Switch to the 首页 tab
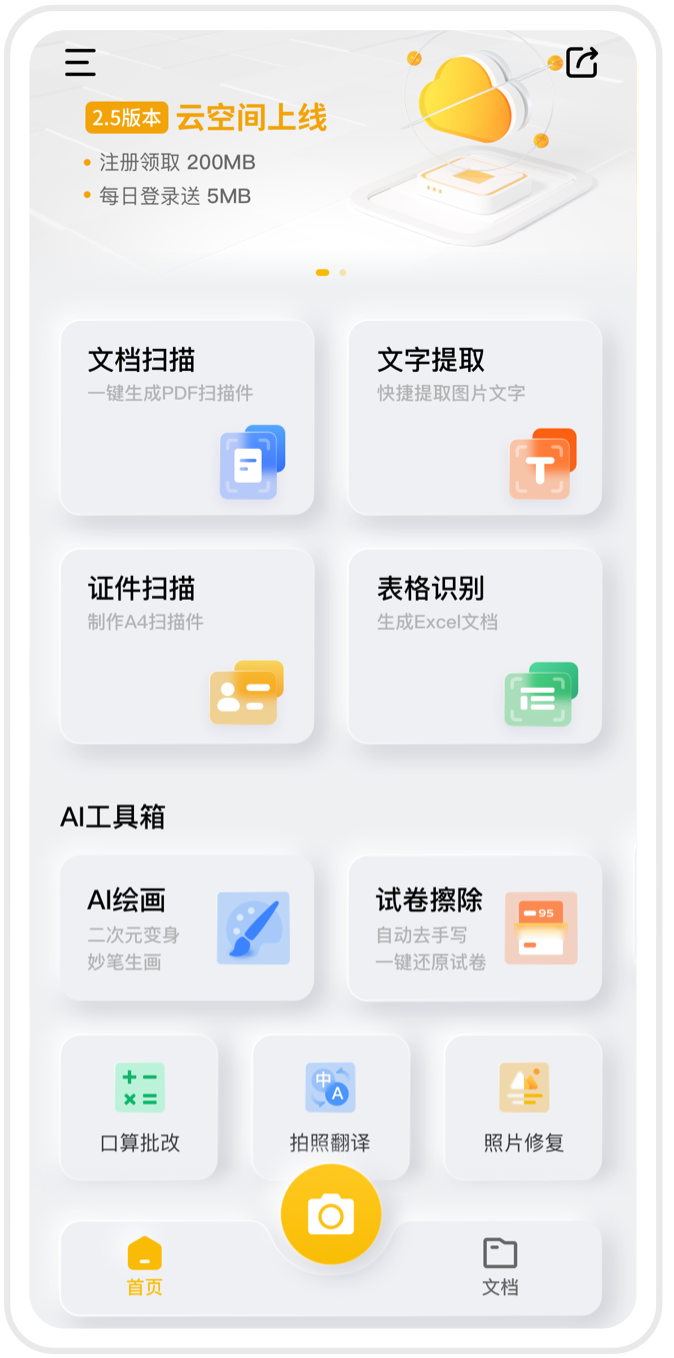Image resolution: width=674 pixels, height=1358 pixels. click(145, 1267)
